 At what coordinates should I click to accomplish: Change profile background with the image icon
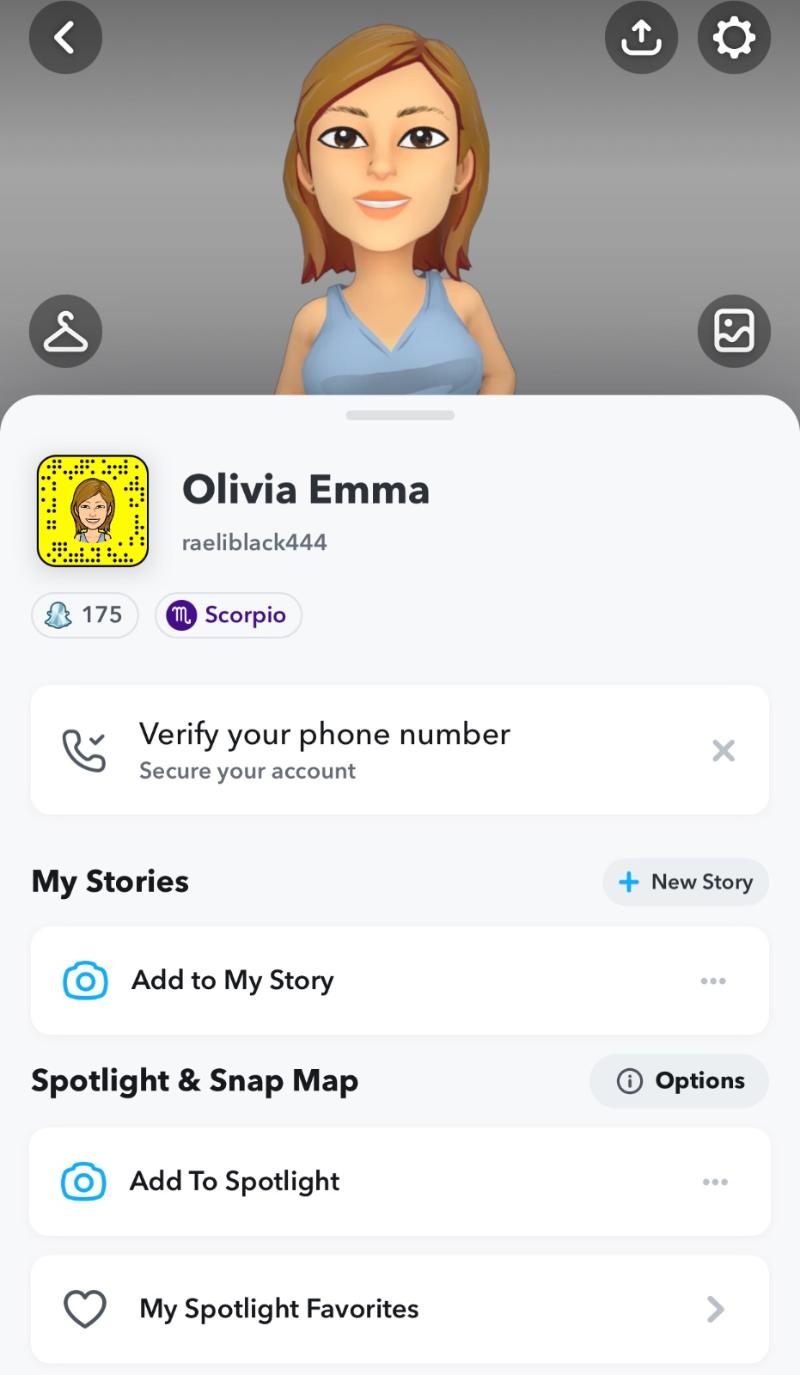734,330
